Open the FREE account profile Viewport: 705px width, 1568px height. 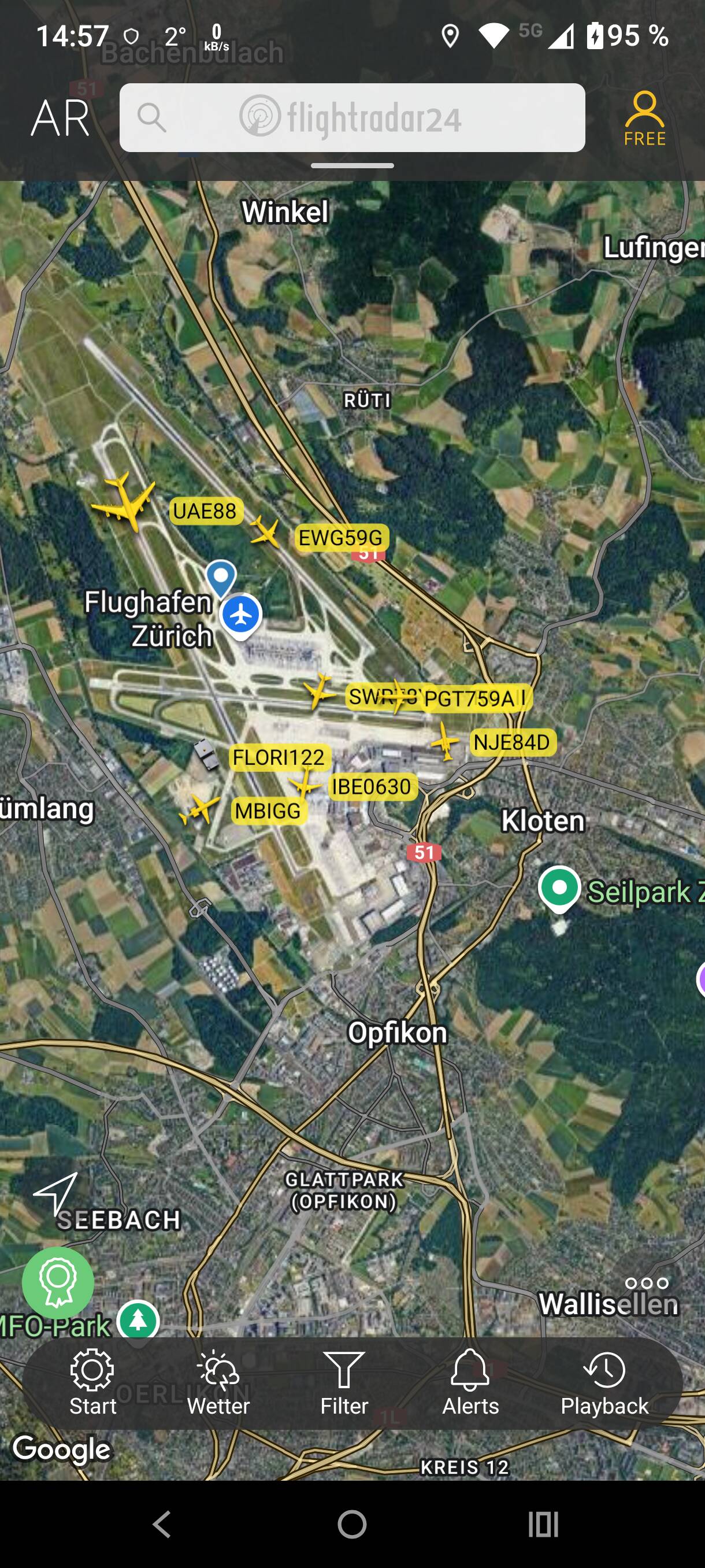click(644, 119)
